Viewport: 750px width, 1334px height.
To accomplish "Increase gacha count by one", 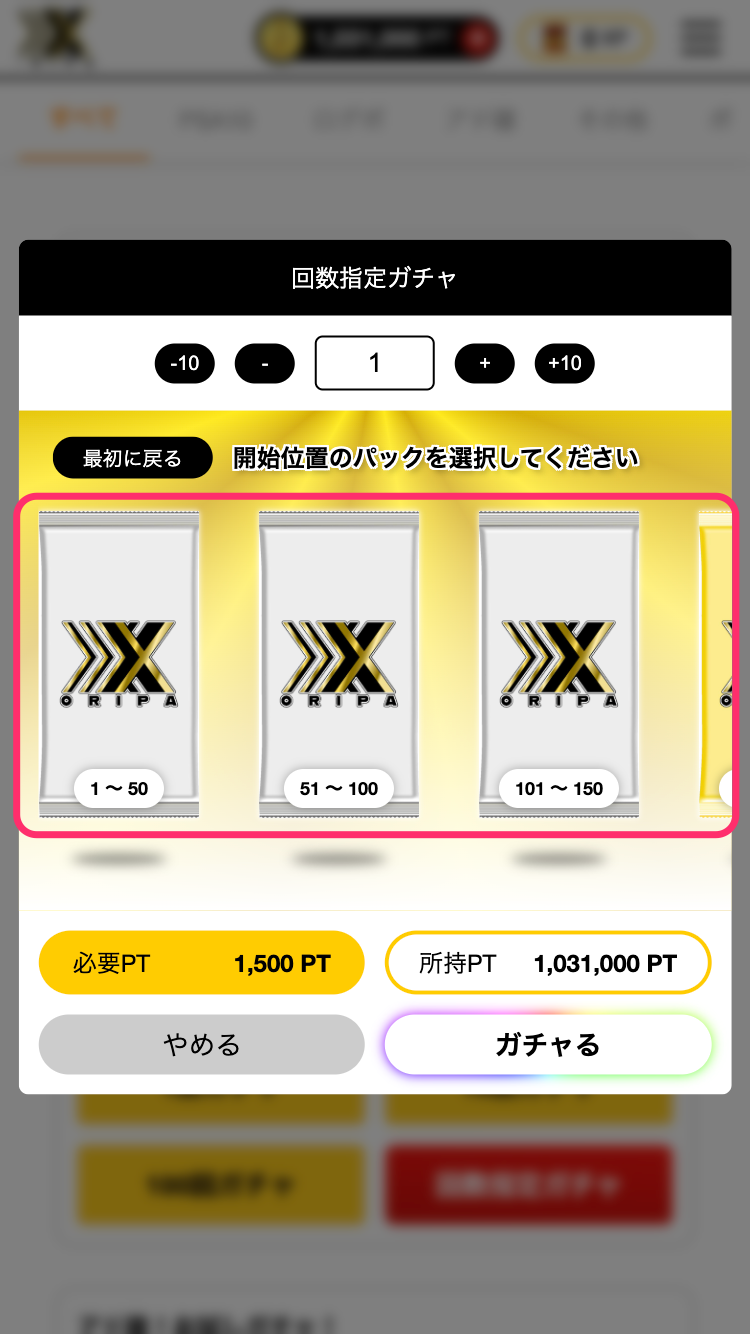I will (484, 363).
